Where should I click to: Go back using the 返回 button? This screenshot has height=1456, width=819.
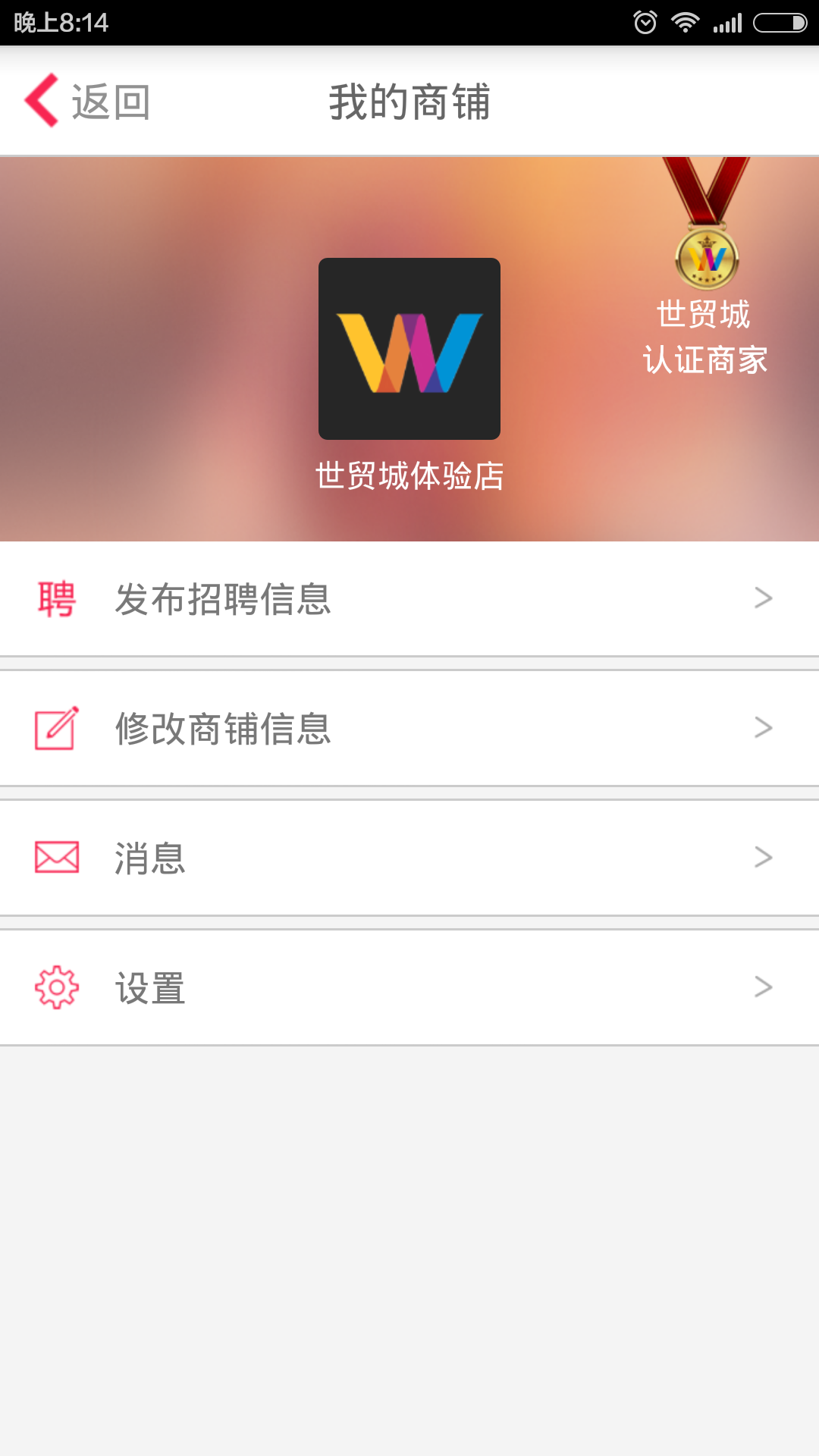(x=87, y=101)
